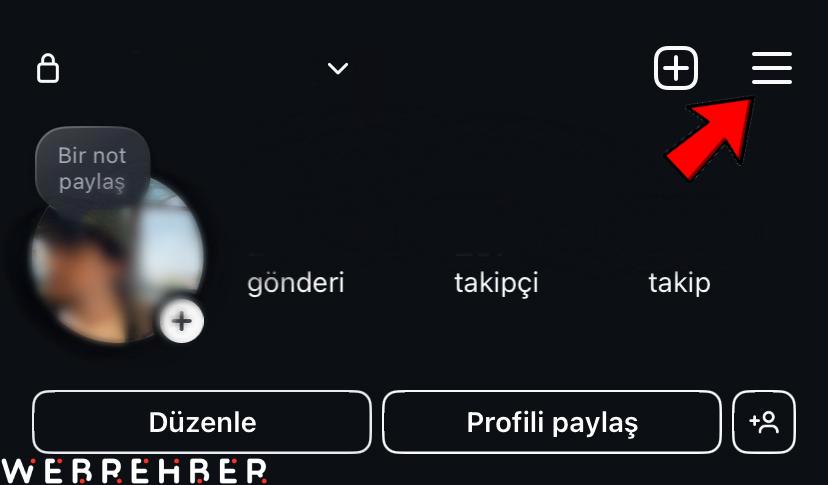Expand the account switcher chevron
Image resolution: width=828 pixels, height=485 pixels.
pos(338,69)
